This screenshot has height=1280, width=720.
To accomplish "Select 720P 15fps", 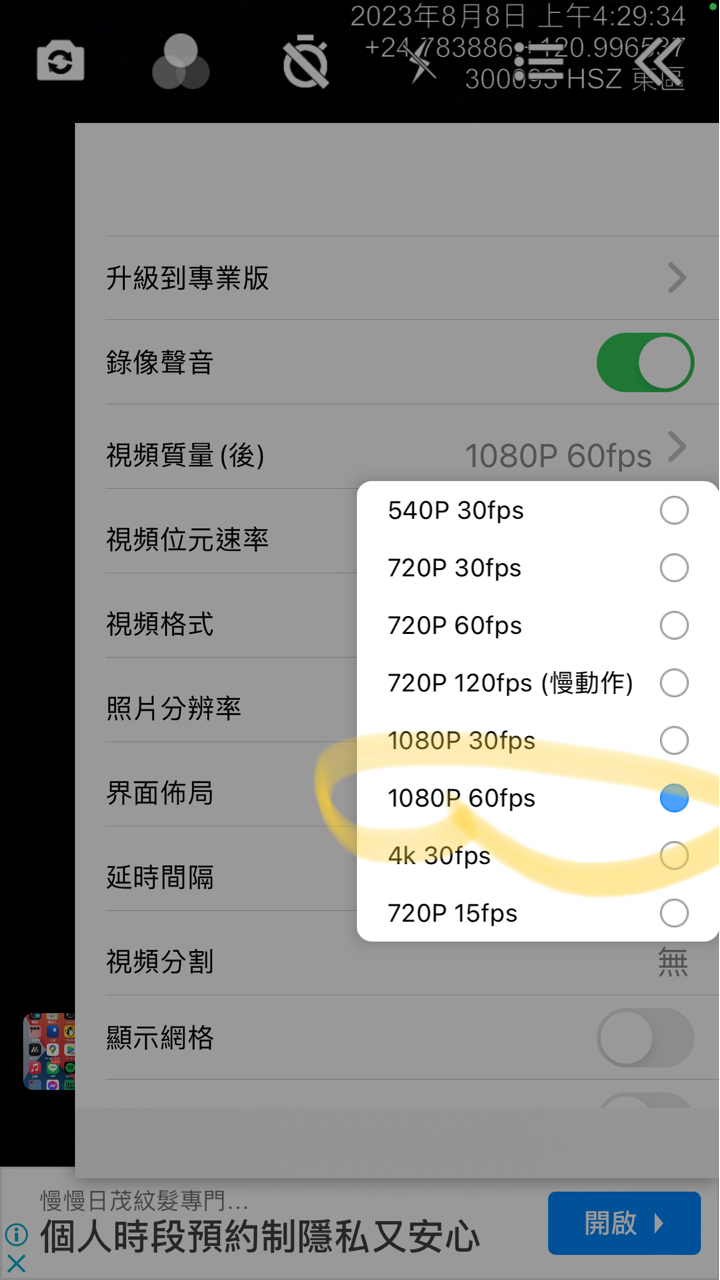I will point(538,913).
